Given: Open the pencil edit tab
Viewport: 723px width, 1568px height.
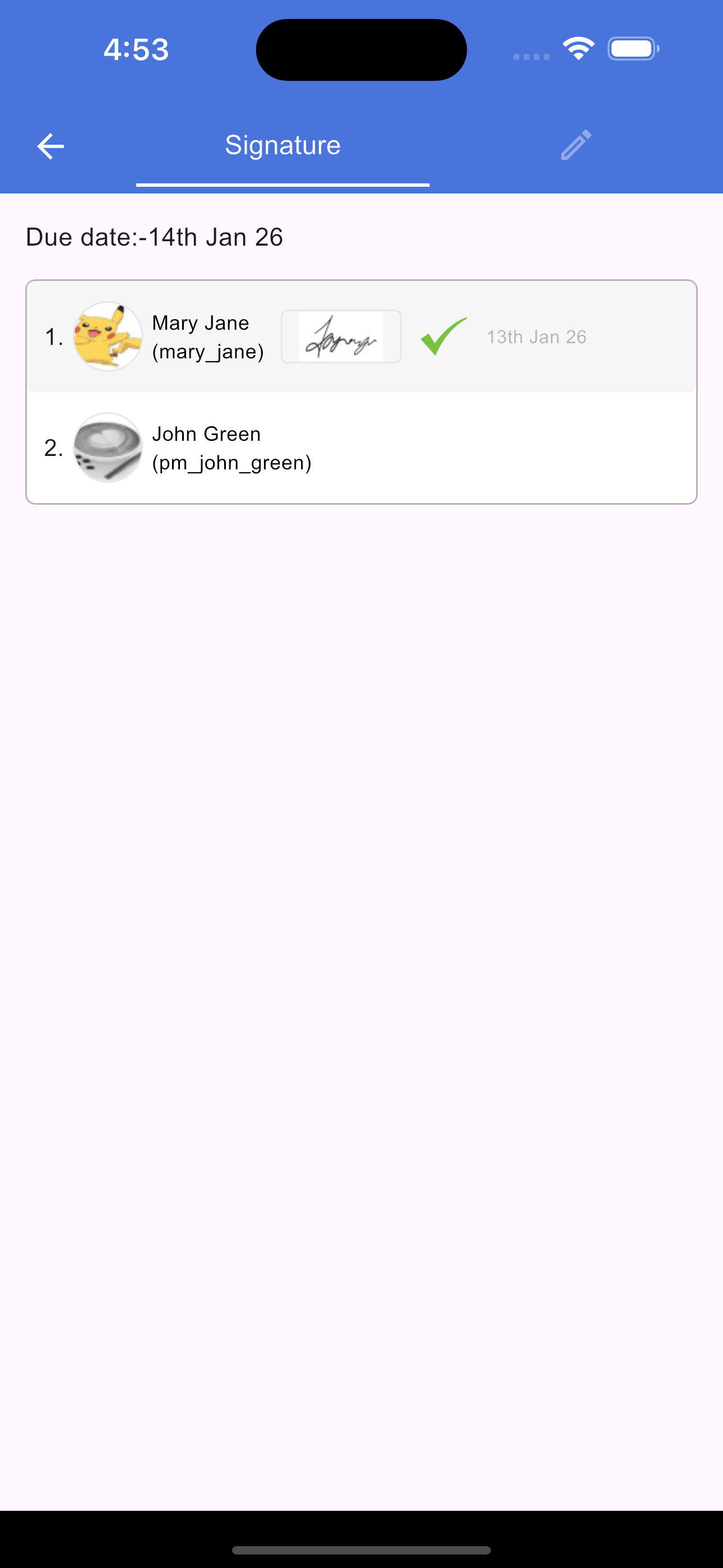Looking at the screenshot, I should 576,145.
